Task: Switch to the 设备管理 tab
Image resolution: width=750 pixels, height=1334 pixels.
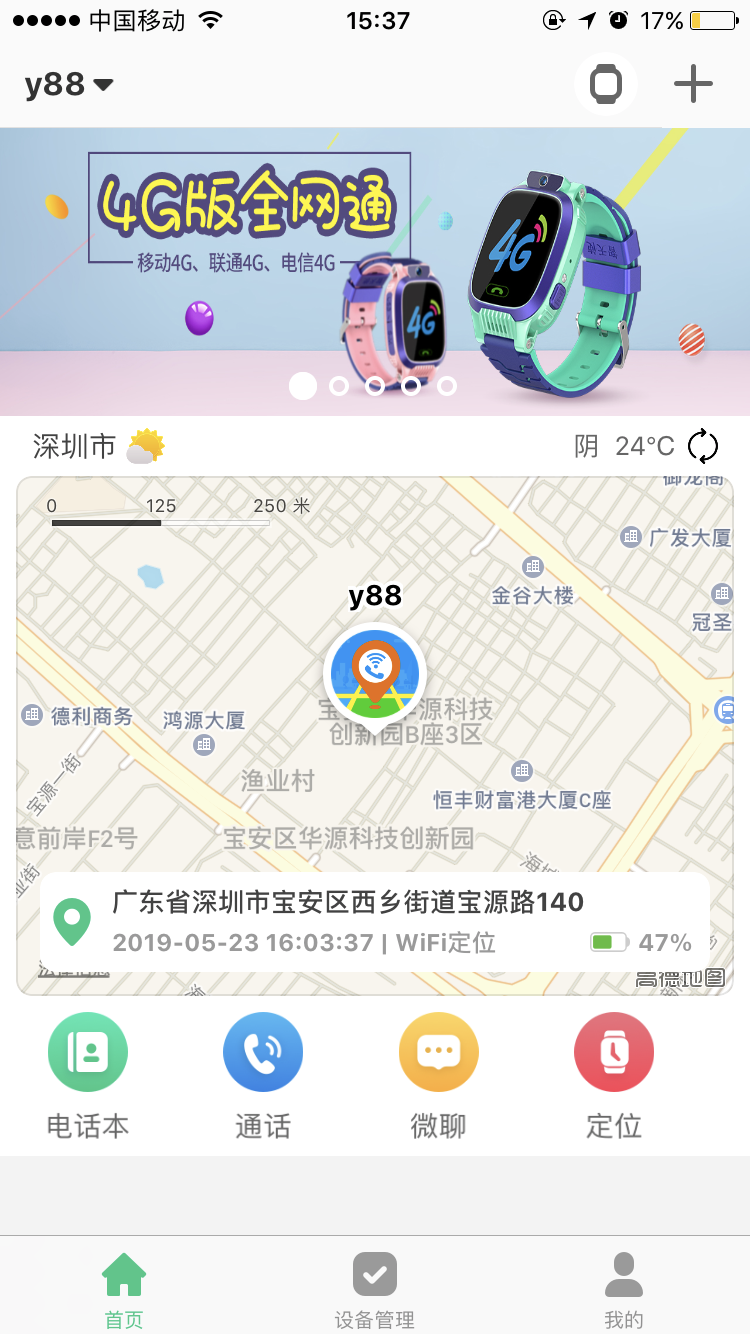Action: tap(375, 1285)
